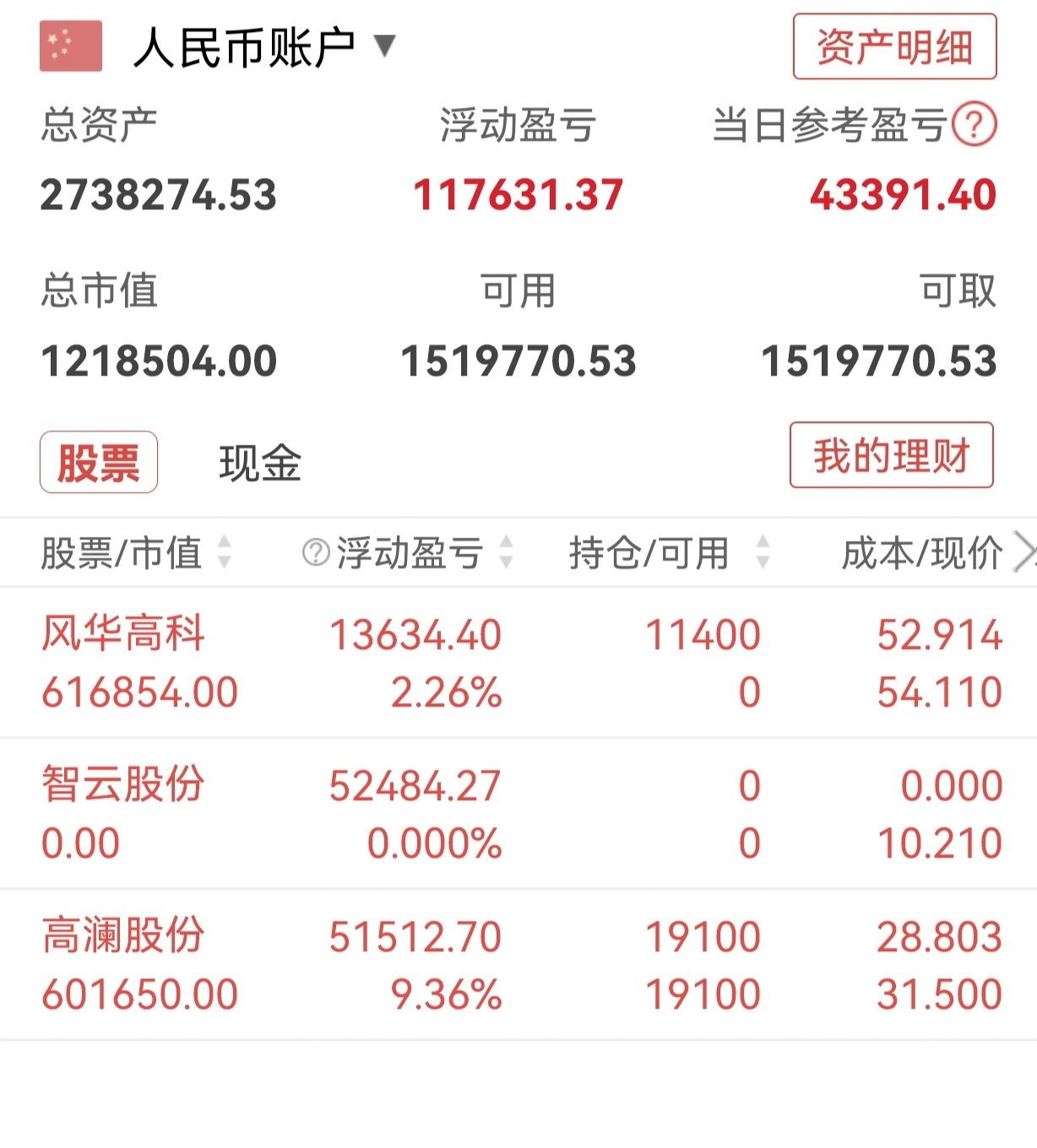Open the 人民币账户 account dropdown

263,47
